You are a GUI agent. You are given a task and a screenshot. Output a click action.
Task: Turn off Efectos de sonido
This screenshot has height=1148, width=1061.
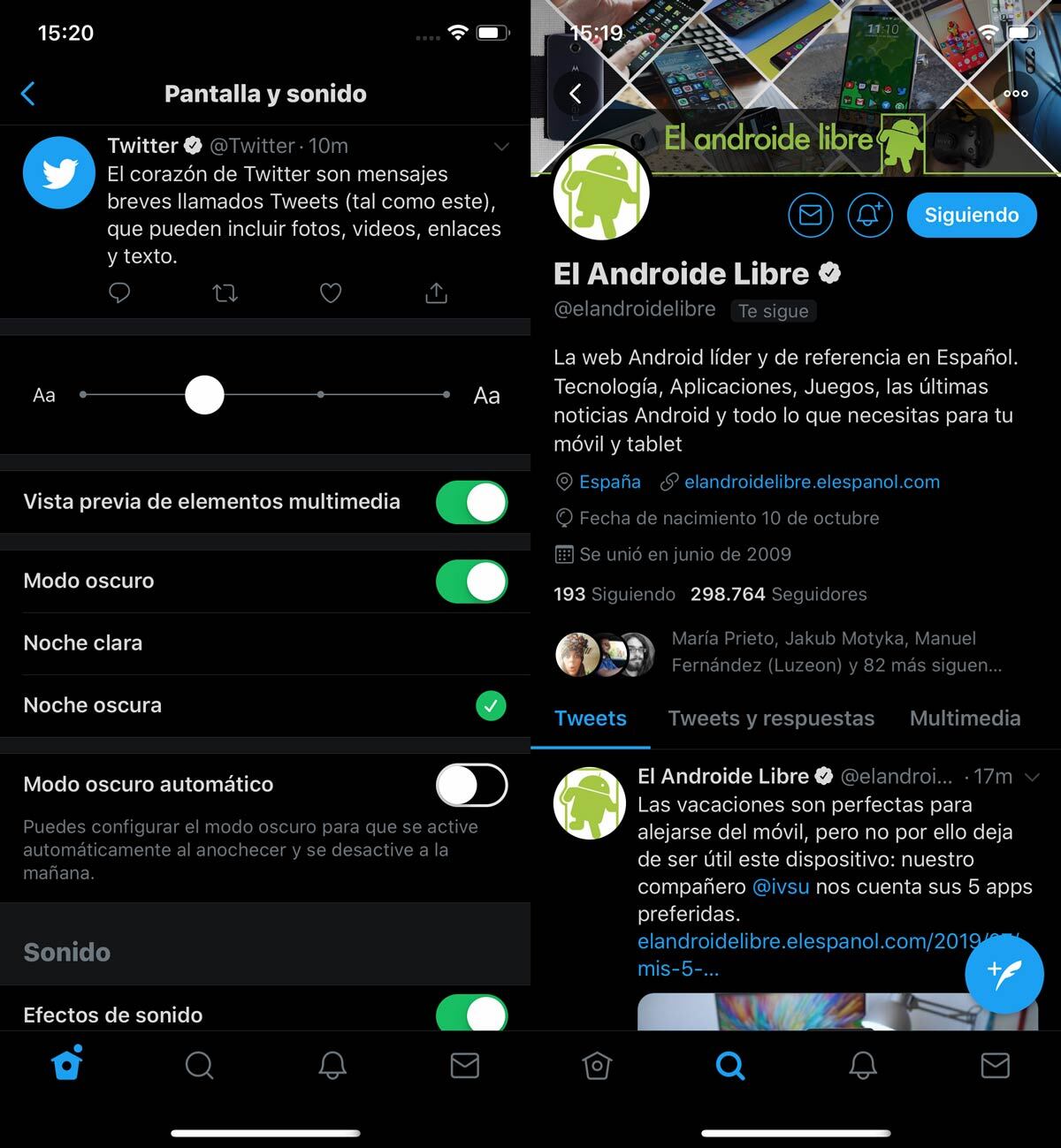471,1013
